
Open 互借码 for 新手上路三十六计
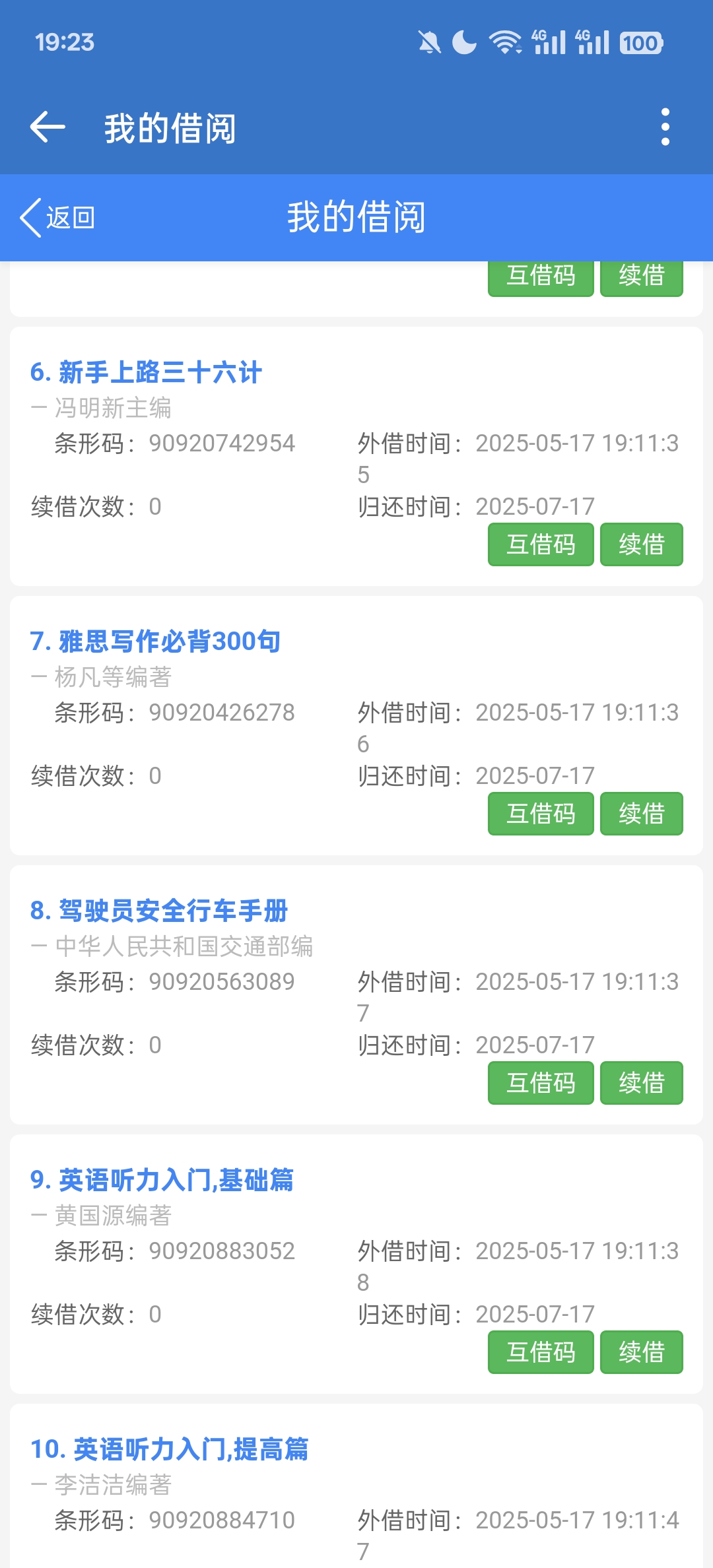click(541, 544)
